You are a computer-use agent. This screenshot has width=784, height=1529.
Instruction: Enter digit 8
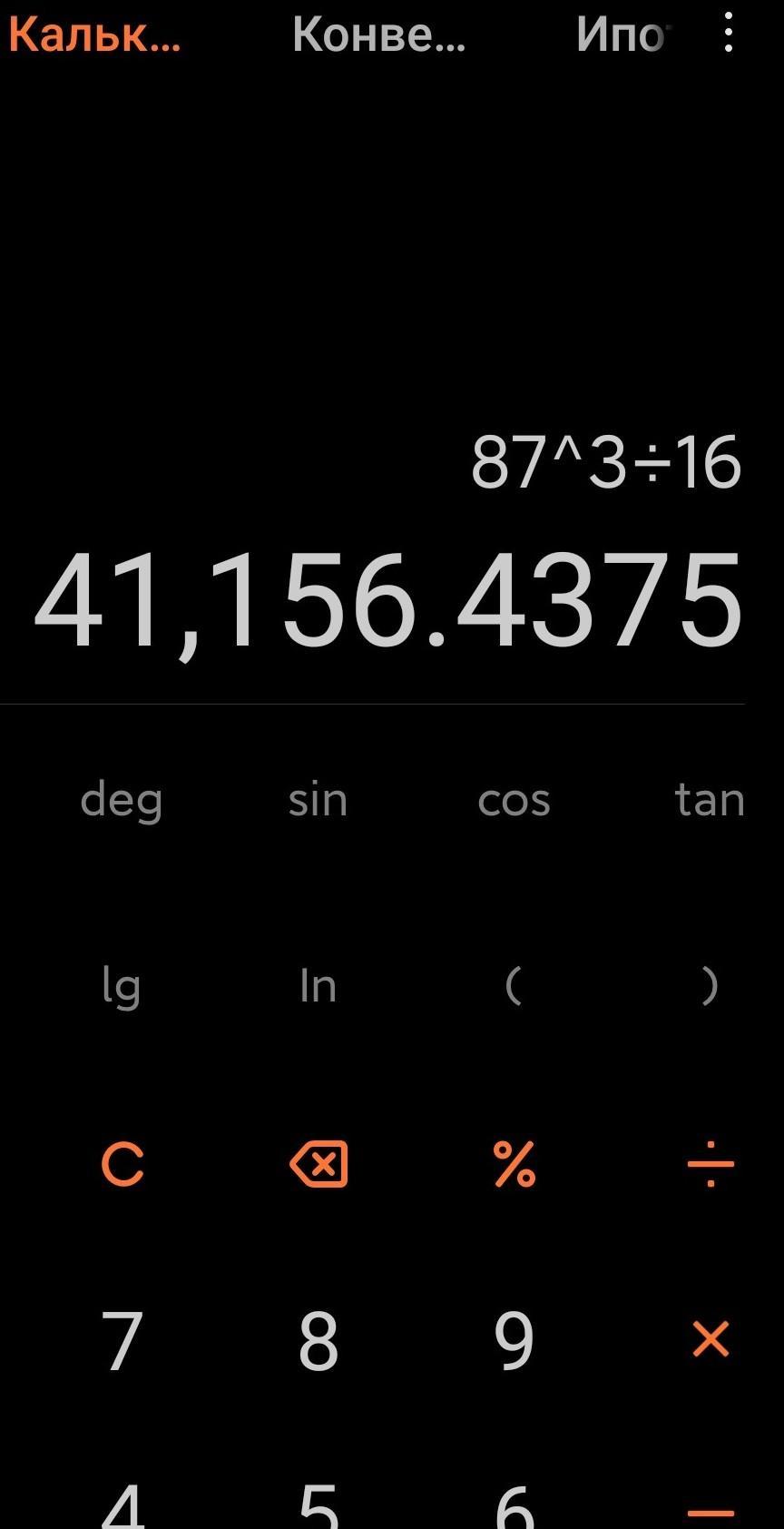[318, 1340]
